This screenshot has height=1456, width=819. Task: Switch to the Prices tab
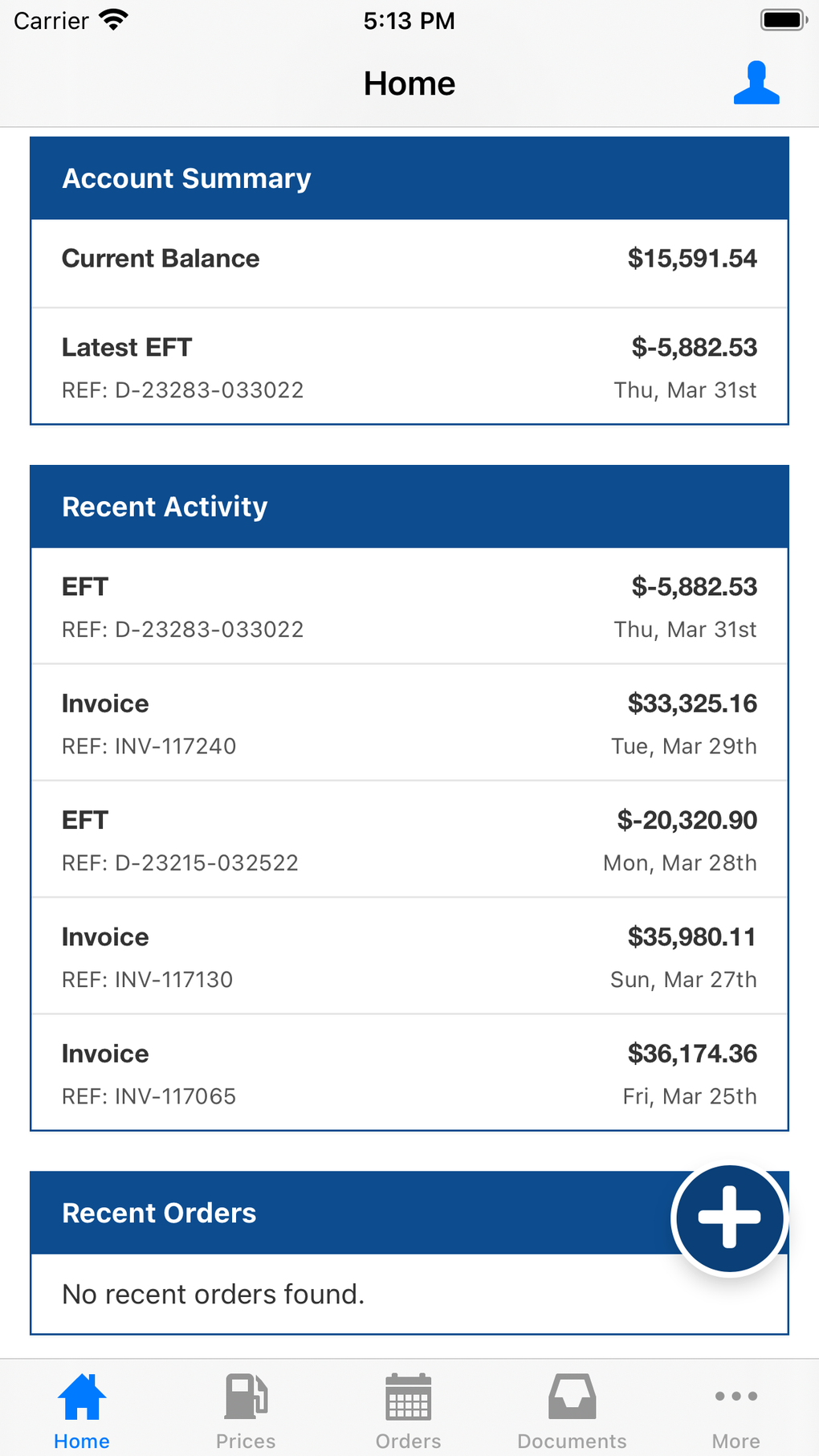(x=246, y=1410)
